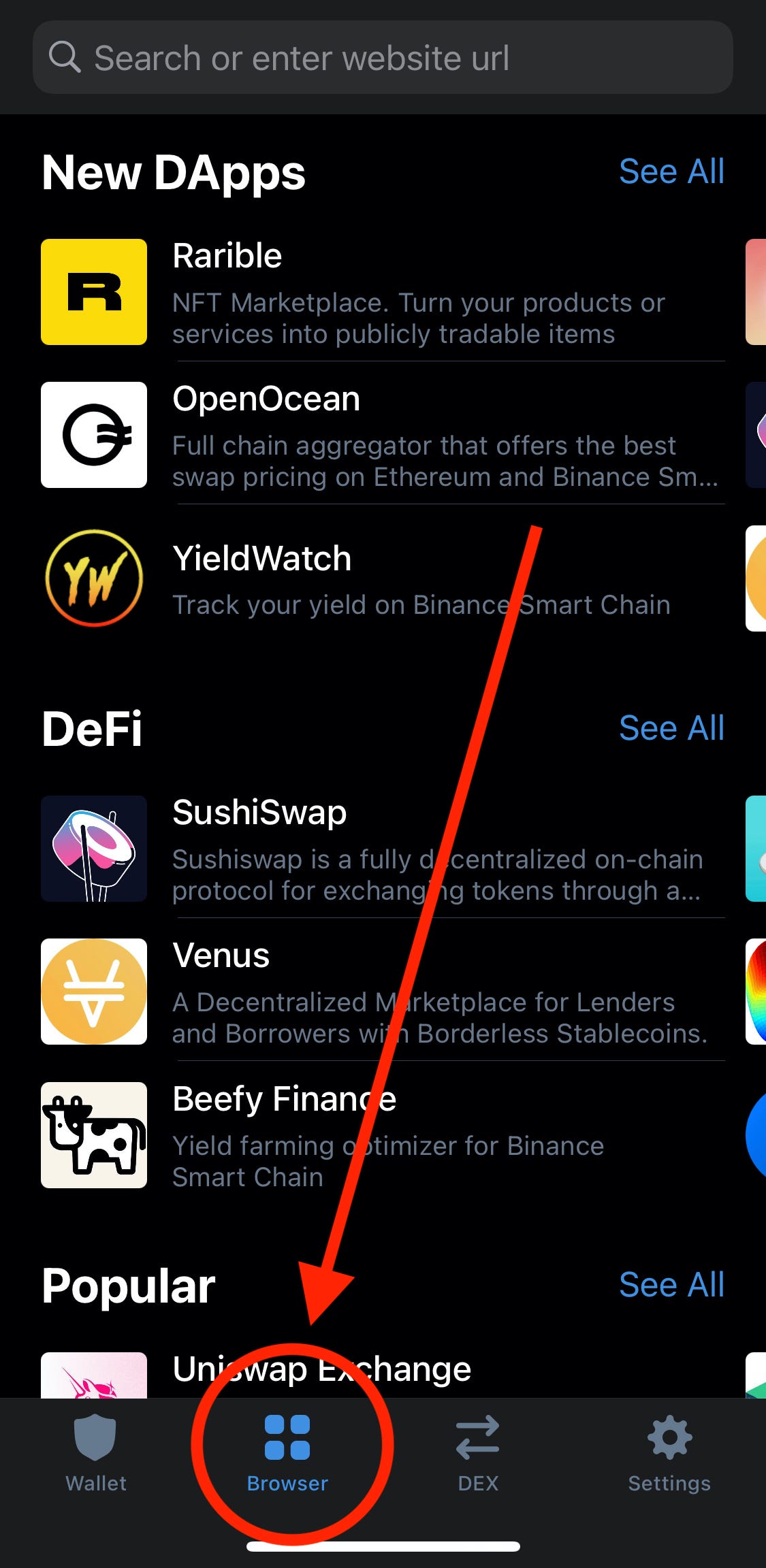Tap the search or enter website url field
The width and height of the screenshot is (766, 1568).
pos(381,58)
